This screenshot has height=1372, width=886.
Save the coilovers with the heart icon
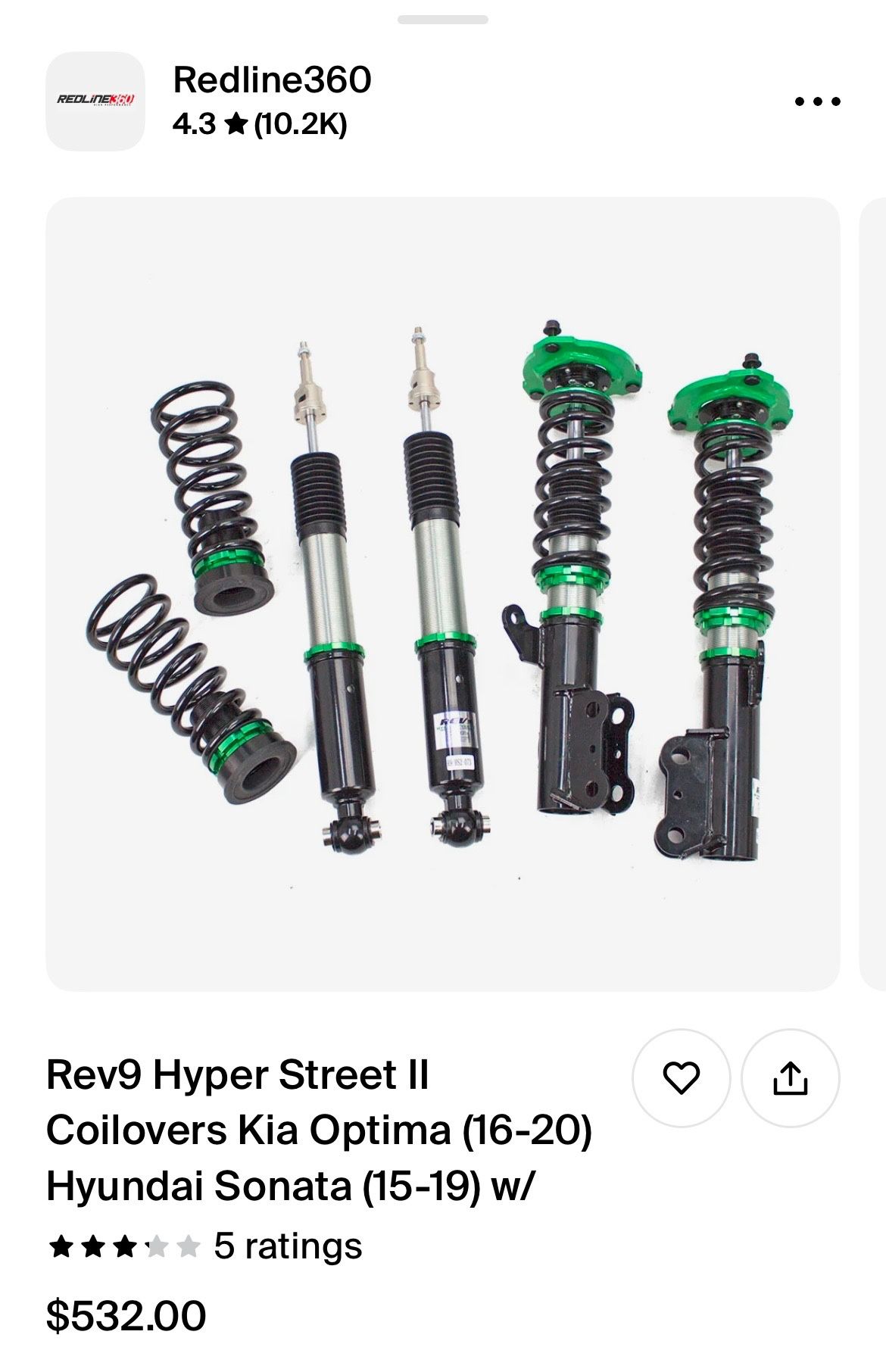coord(681,1077)
